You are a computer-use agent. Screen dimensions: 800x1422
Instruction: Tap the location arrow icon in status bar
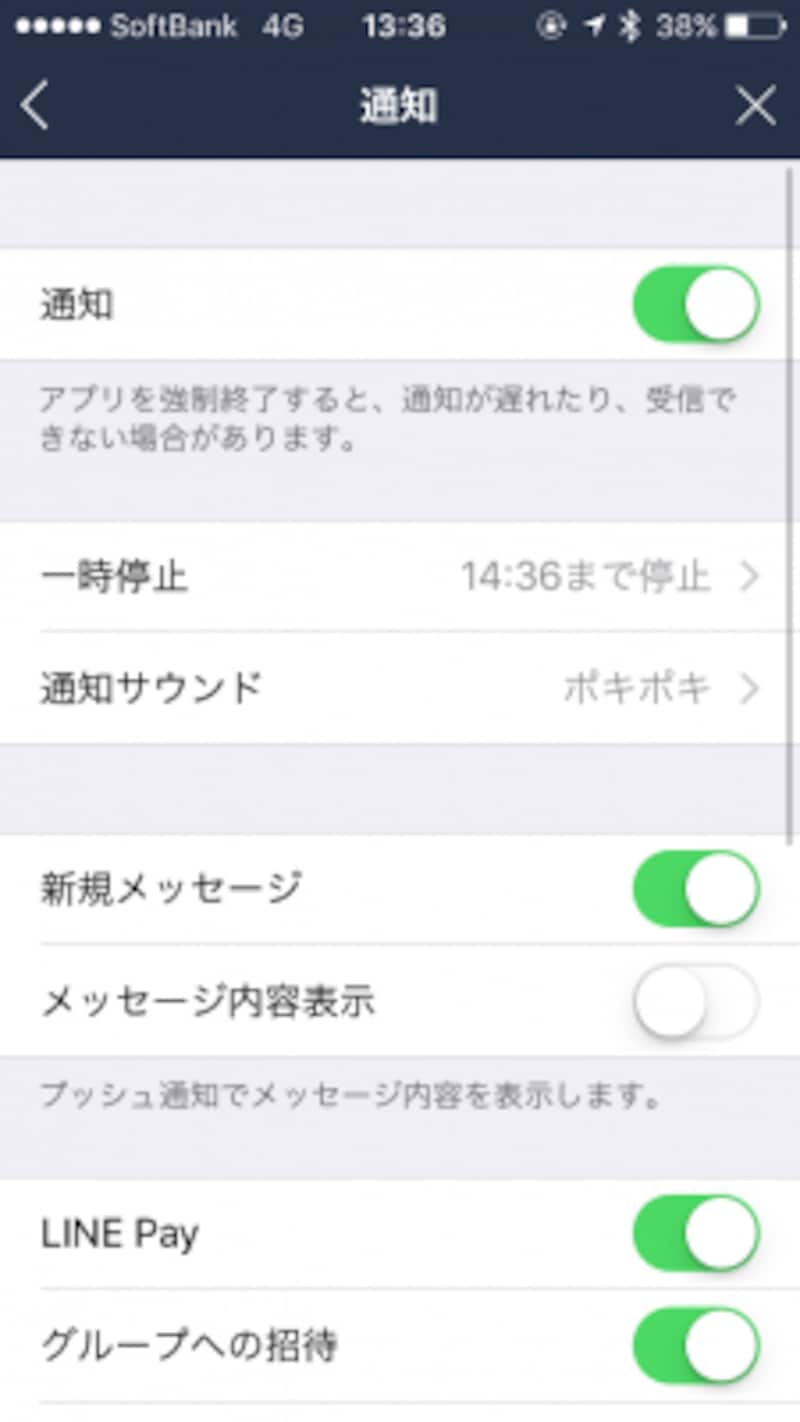click(595, 27)
